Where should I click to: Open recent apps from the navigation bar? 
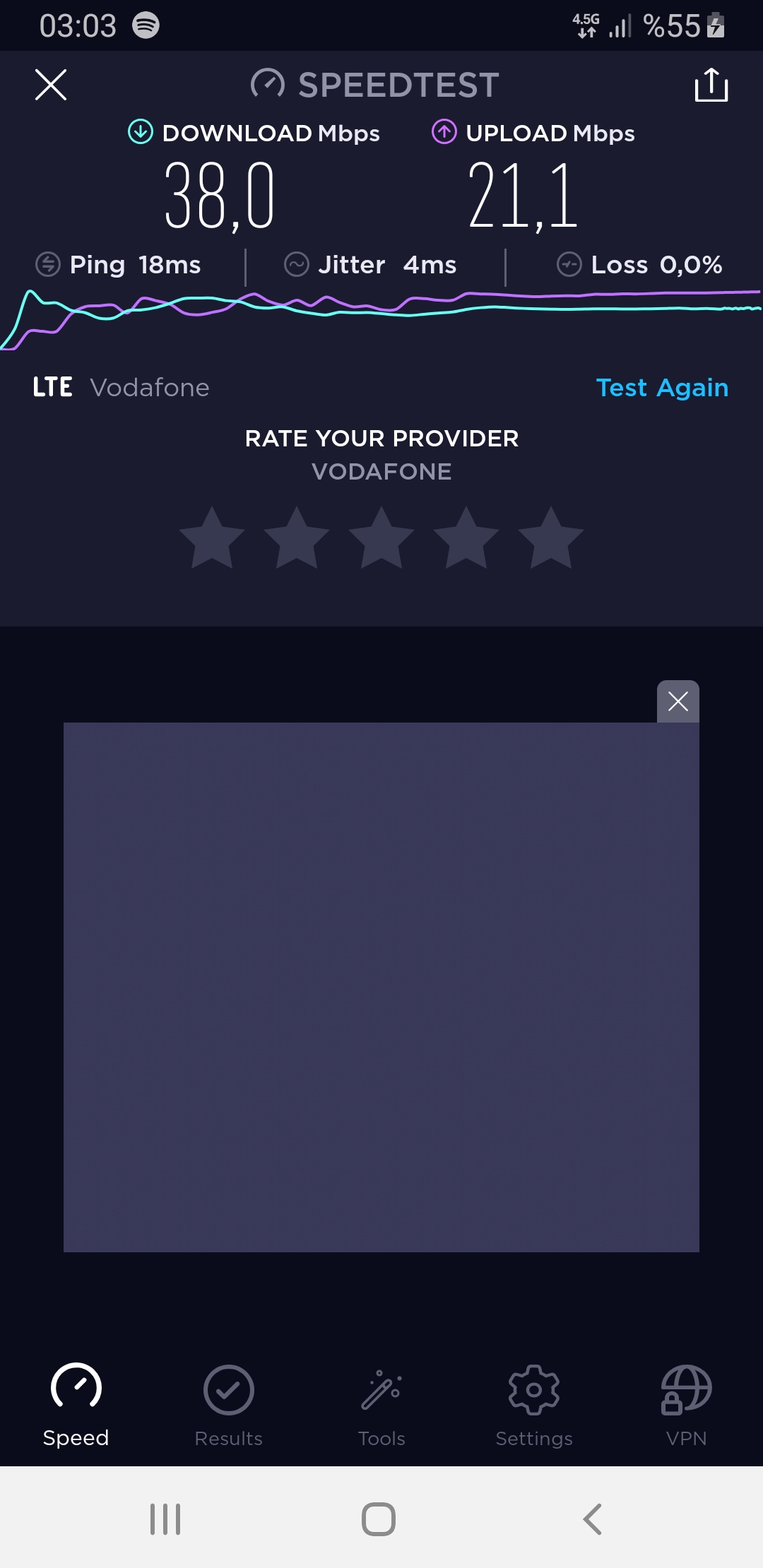165,1519
